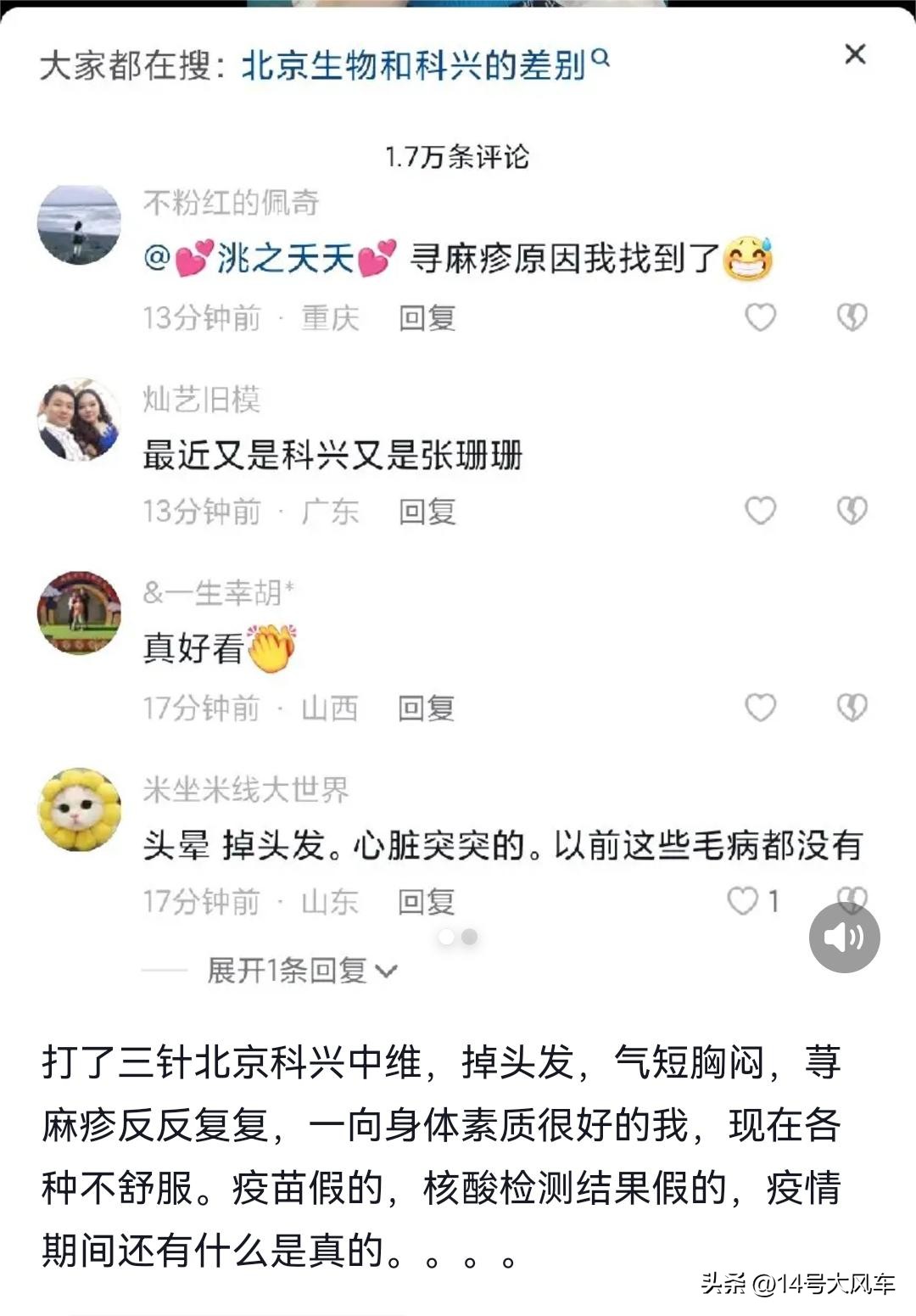Reply to 灿艺旧模's comment via 回复

click(x=429, y=510)
